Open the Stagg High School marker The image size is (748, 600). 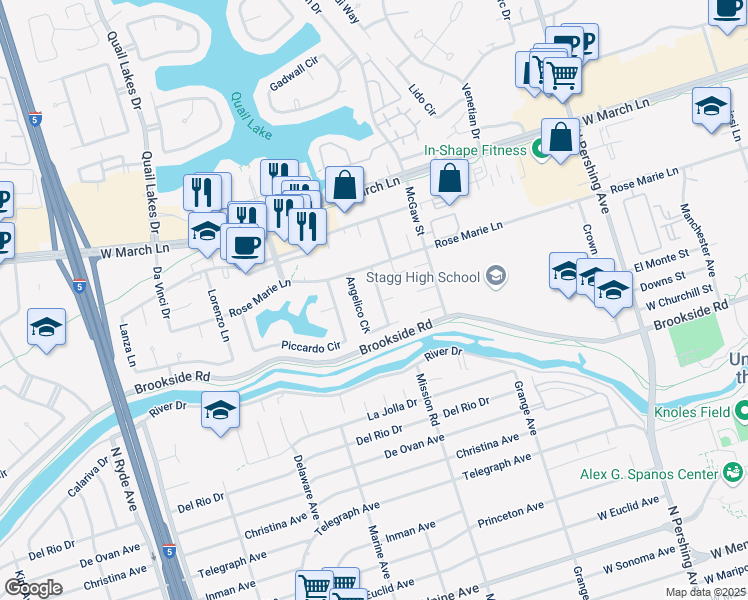(496, 277)
